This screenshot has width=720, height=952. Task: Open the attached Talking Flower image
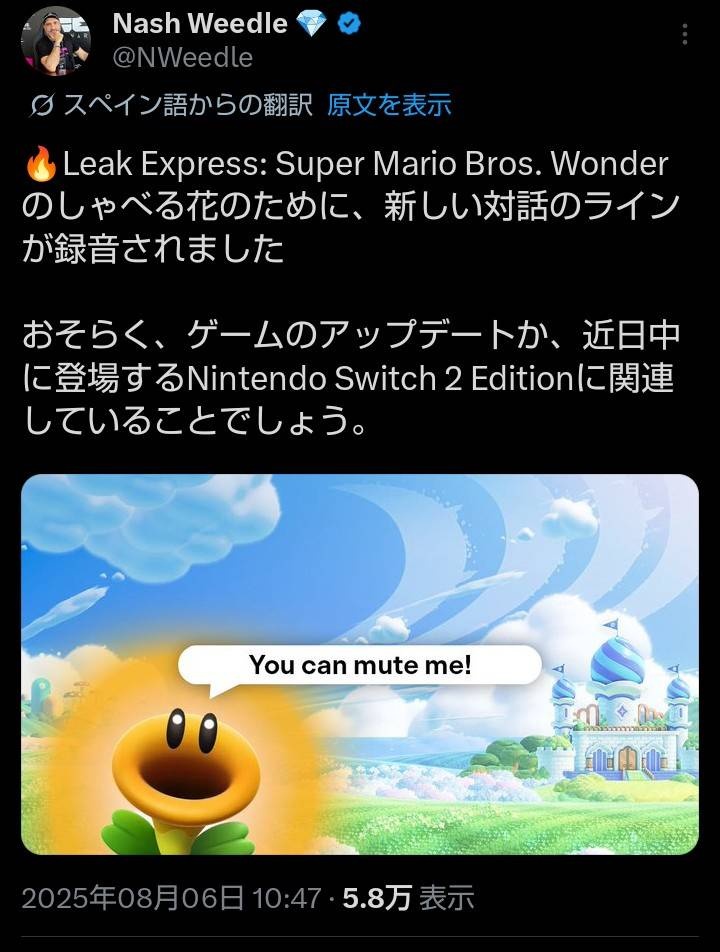pyautogui.click(x=360, y=664)
